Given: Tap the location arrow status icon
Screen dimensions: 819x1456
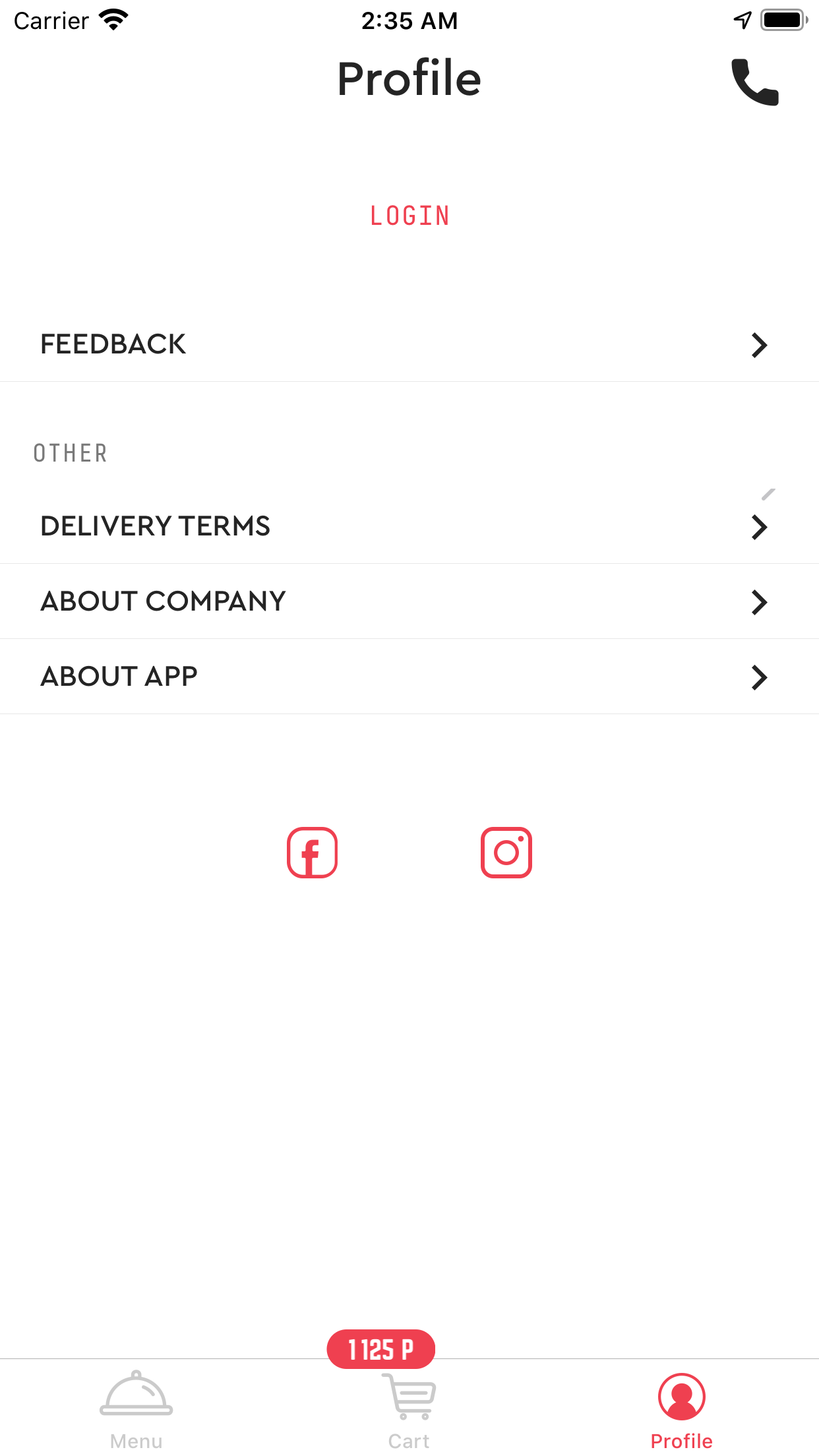Looking at the screenshot, I should pyautogui.click(x=742, y=20).
